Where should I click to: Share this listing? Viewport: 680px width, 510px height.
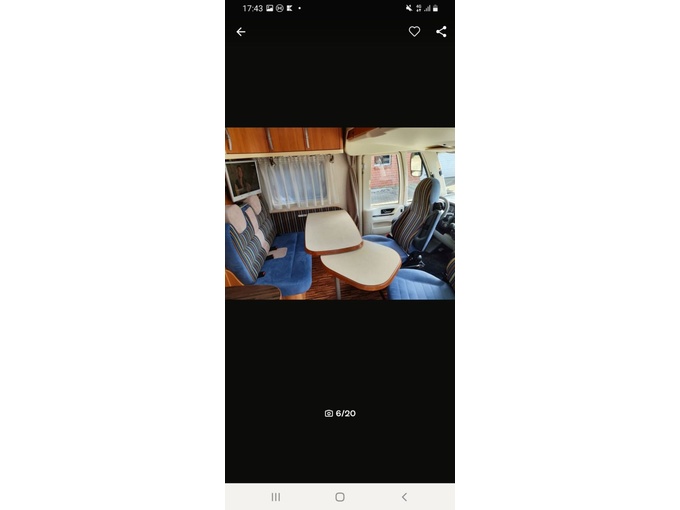441,32
